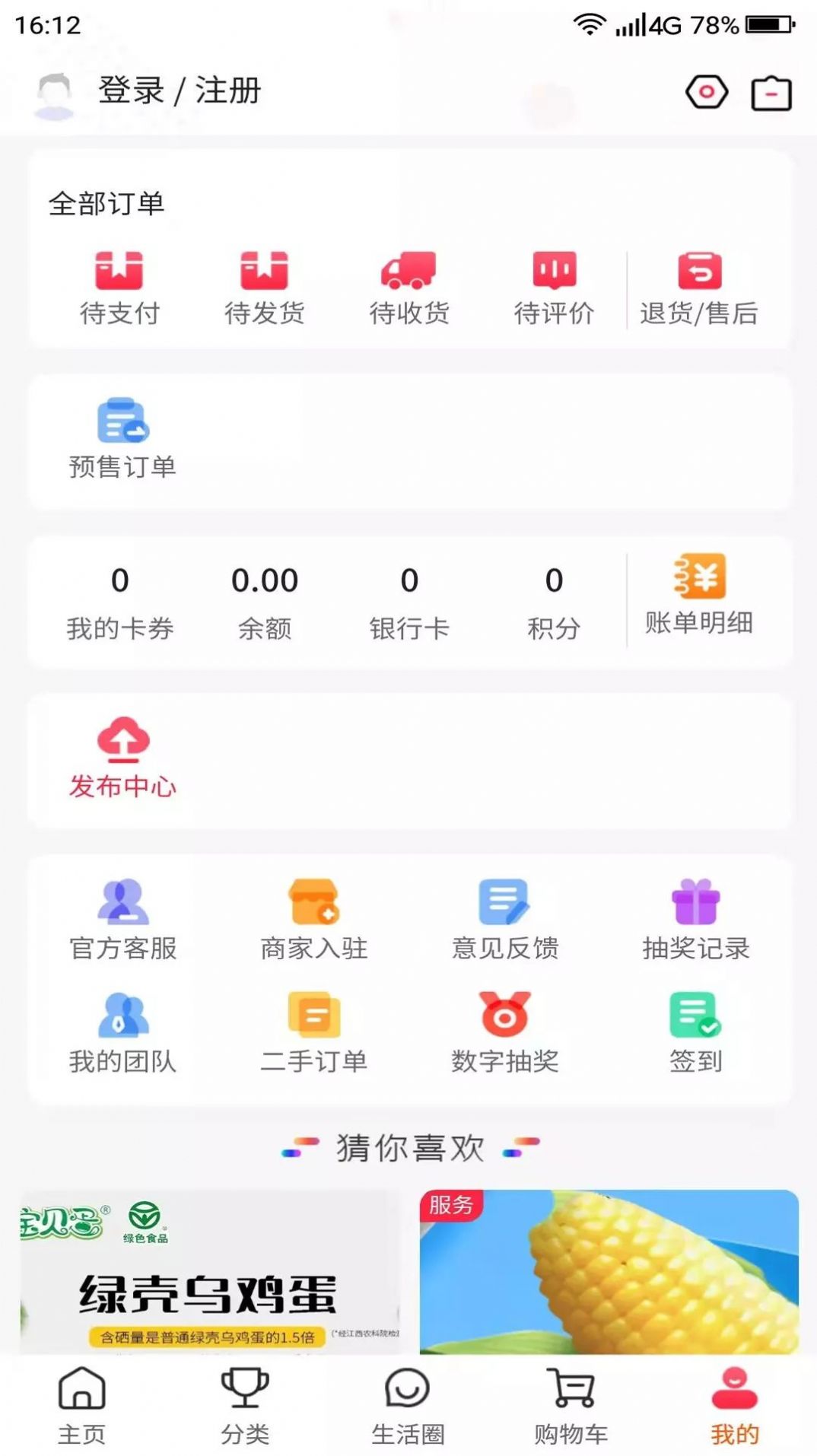
Task: Open 签到 daily check-in
Action: click(695, 1031)
